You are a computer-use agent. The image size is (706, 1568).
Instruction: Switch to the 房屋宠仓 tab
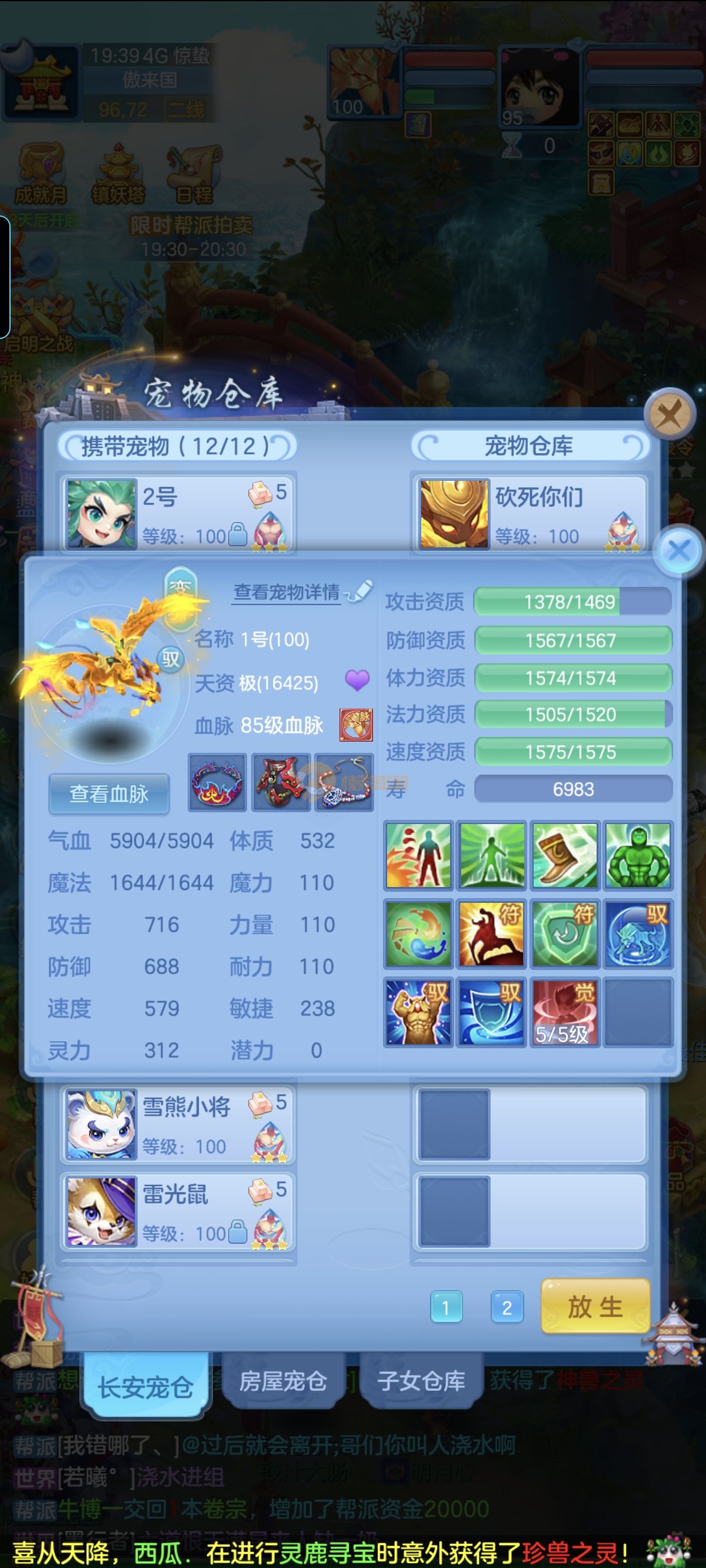coord(283,1381)
